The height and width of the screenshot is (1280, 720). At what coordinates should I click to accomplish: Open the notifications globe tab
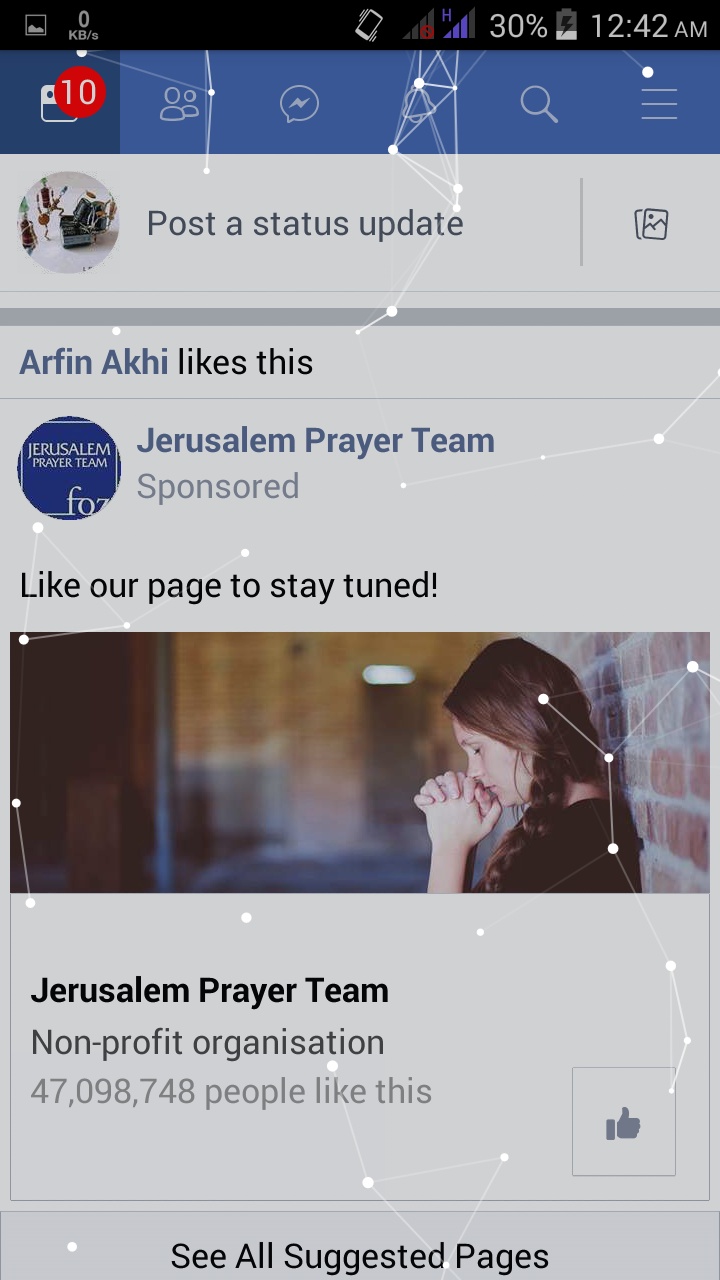[420, 103]
